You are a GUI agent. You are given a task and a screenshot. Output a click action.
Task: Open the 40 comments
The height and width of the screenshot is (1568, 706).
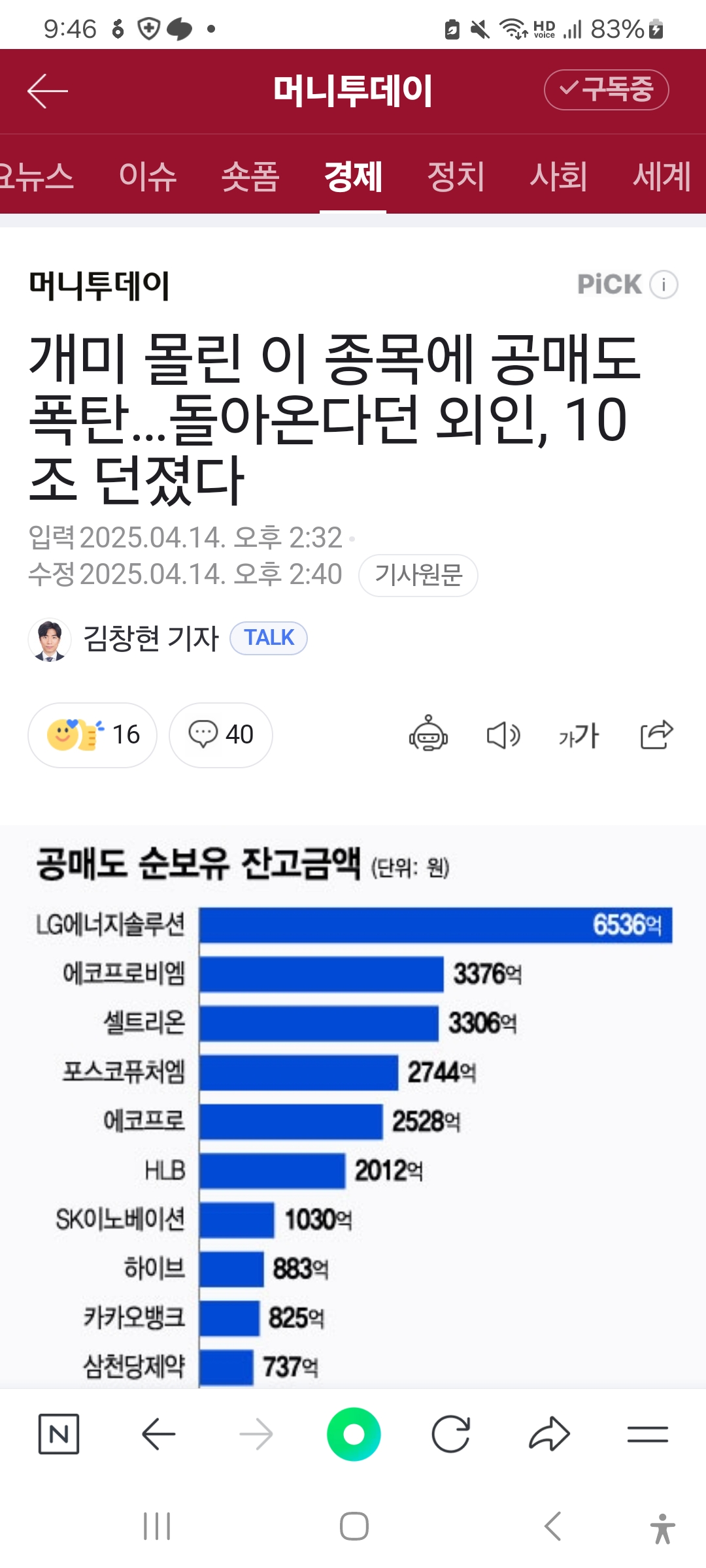tap(221, 734)
